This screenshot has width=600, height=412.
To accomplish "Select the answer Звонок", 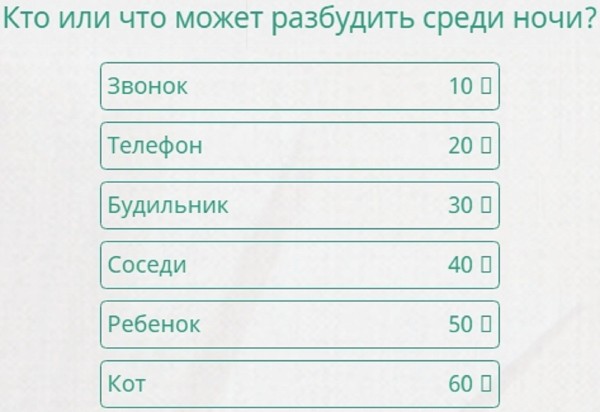I will 300,86.
